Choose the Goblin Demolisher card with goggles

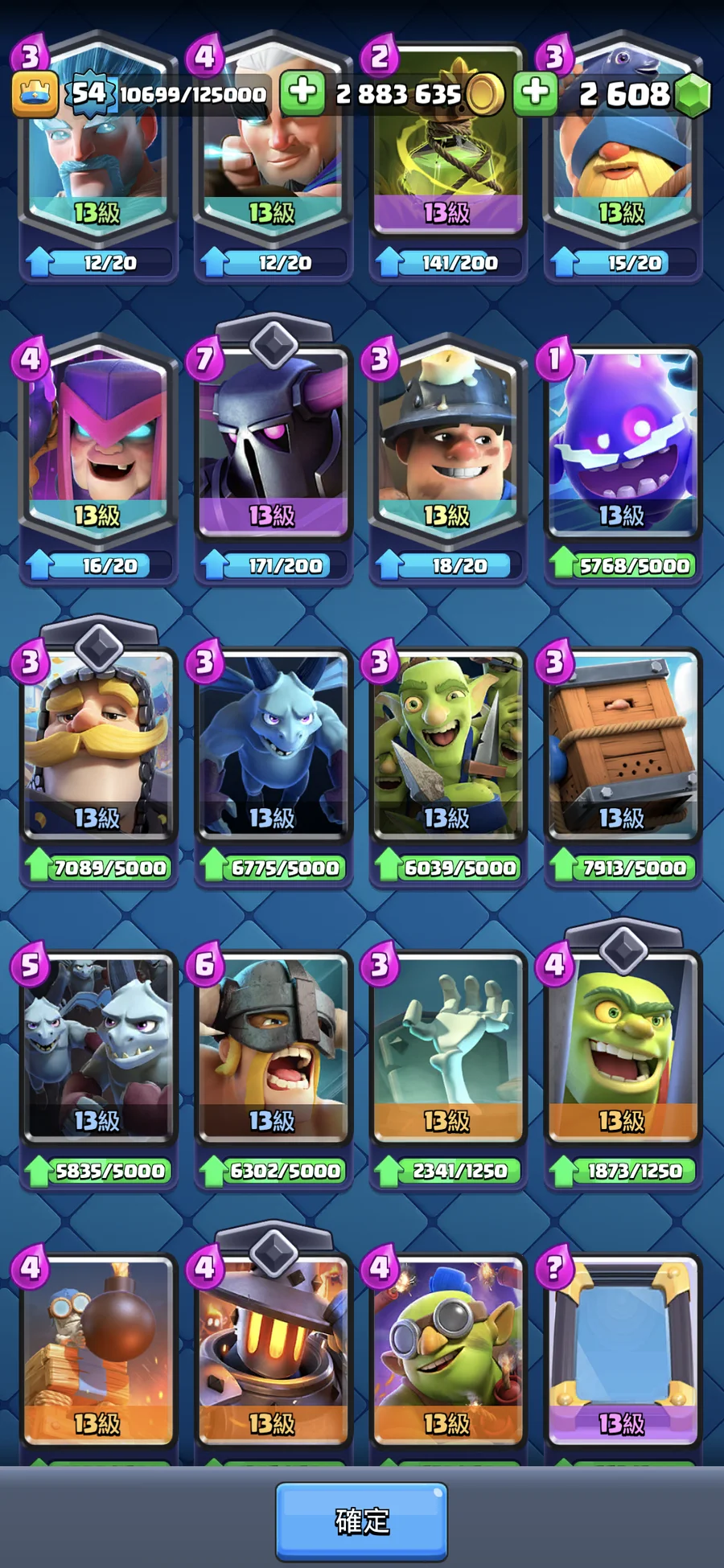(x=447, y=1351)
